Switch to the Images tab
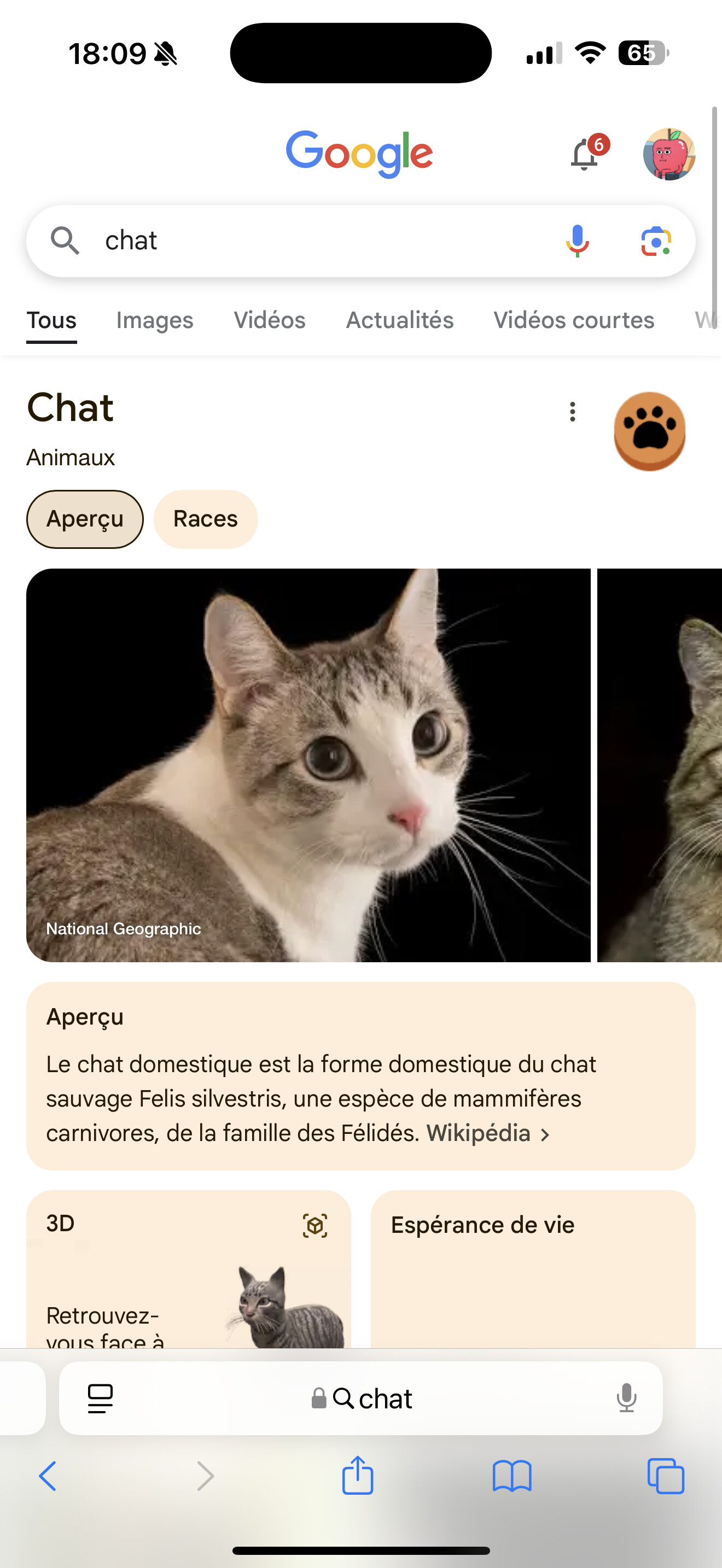722x1568 pixels. click(155, 320)
